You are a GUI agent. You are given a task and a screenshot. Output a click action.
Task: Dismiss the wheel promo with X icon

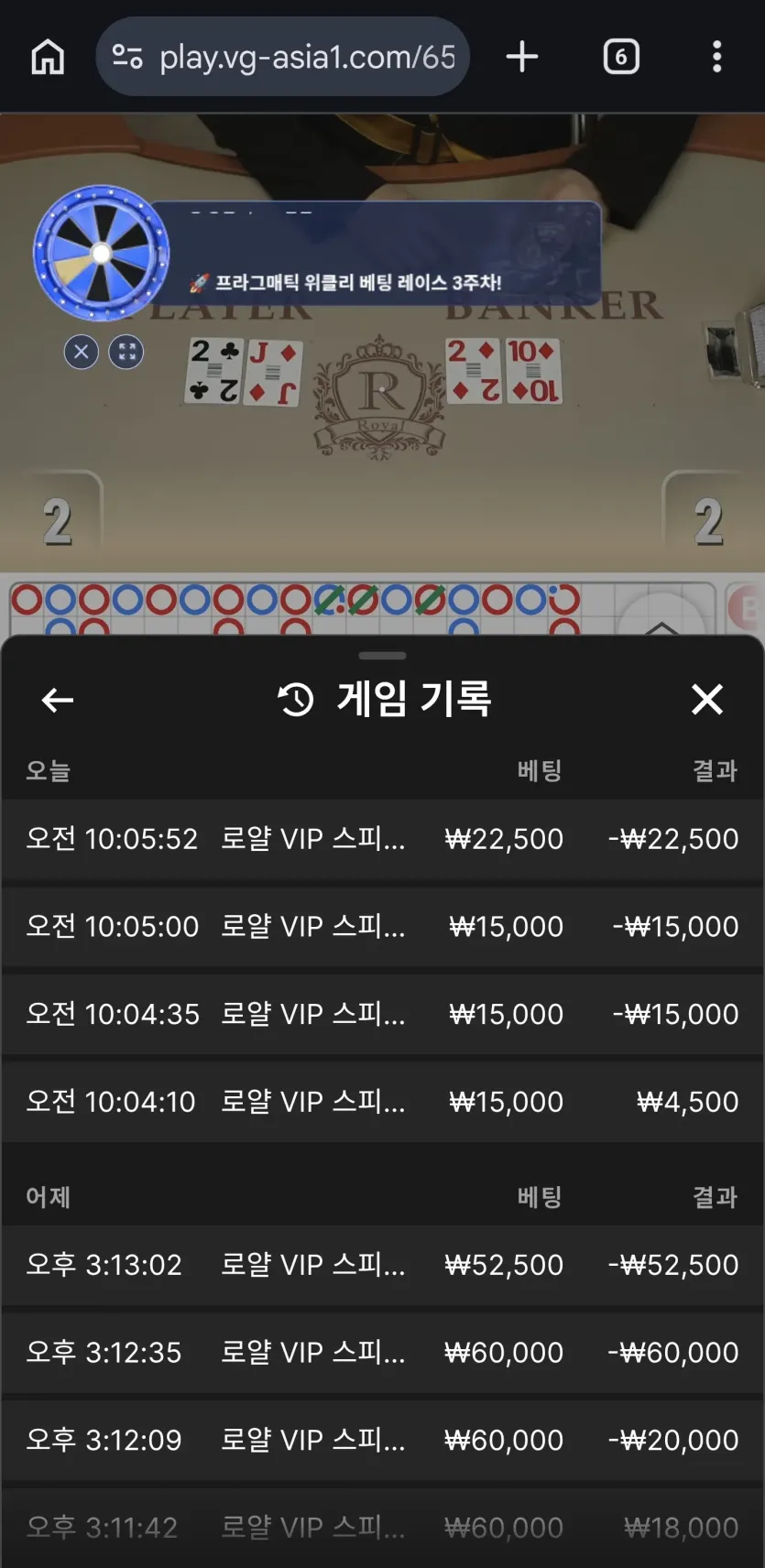pyautogui.click(x=82, y=352)
